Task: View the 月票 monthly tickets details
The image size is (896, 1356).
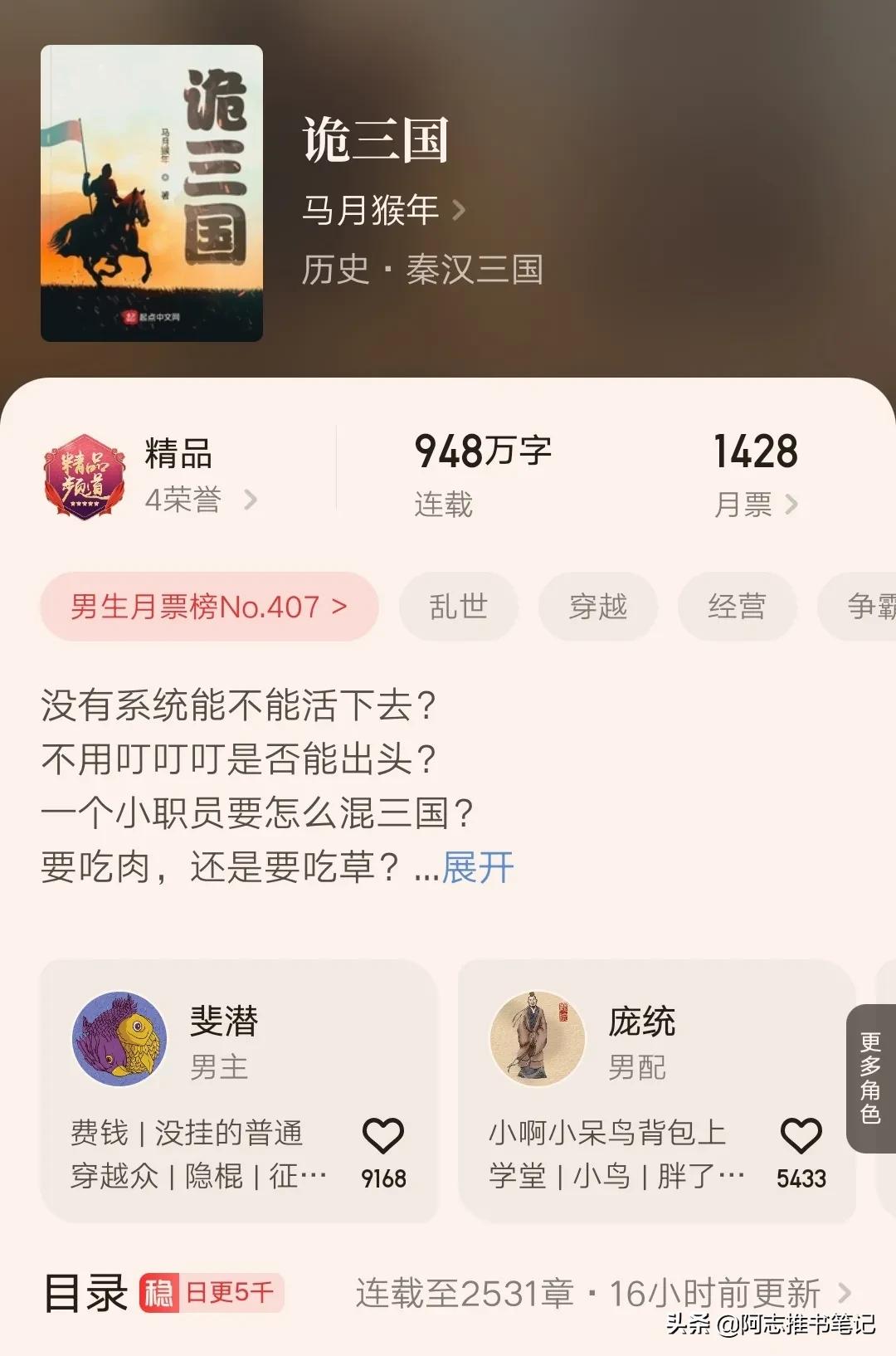Action: [x=755, y=504]
